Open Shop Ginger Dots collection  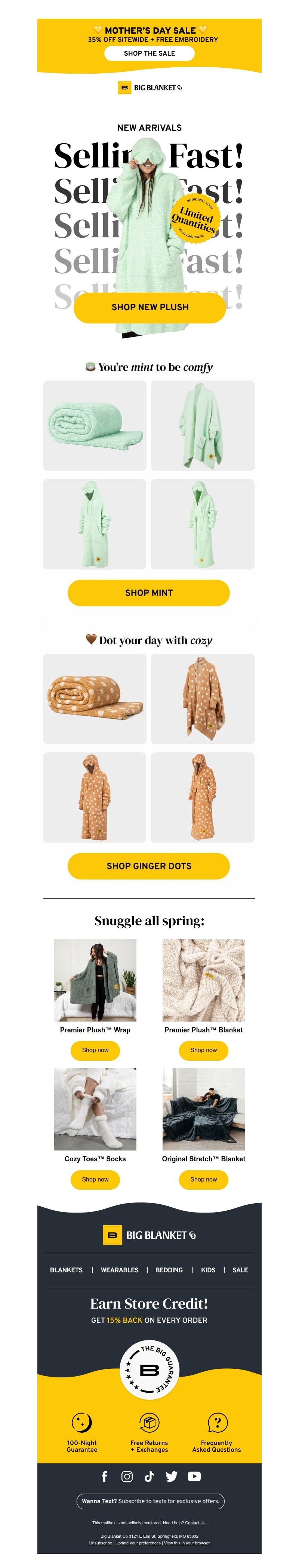coord(149,866)
